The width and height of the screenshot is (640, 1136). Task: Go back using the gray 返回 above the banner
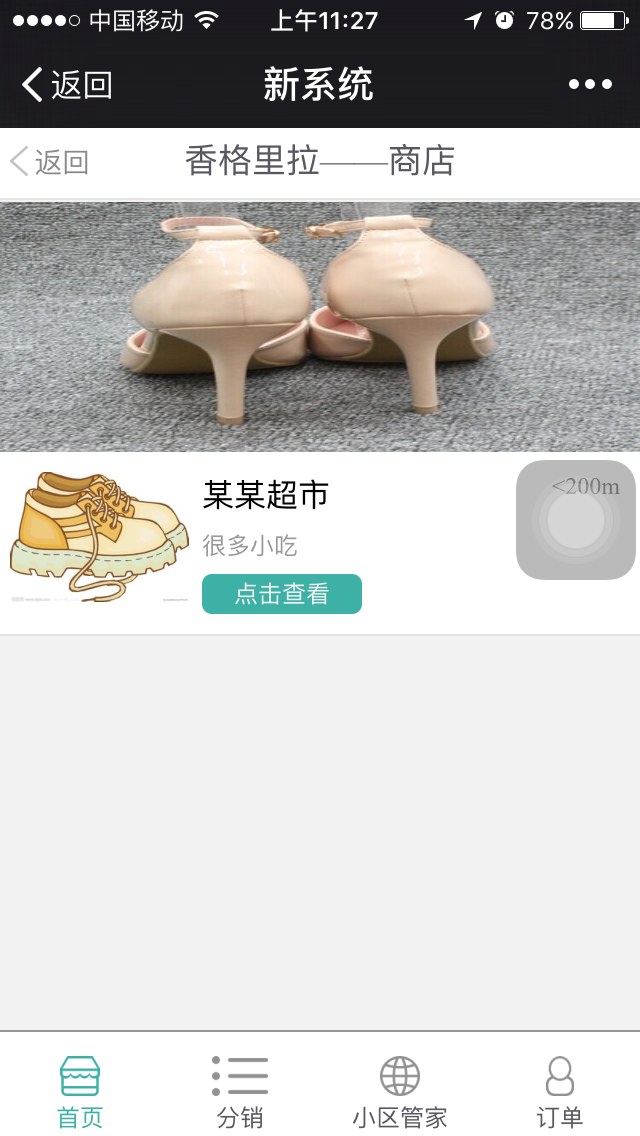click(x=49, y=162)
